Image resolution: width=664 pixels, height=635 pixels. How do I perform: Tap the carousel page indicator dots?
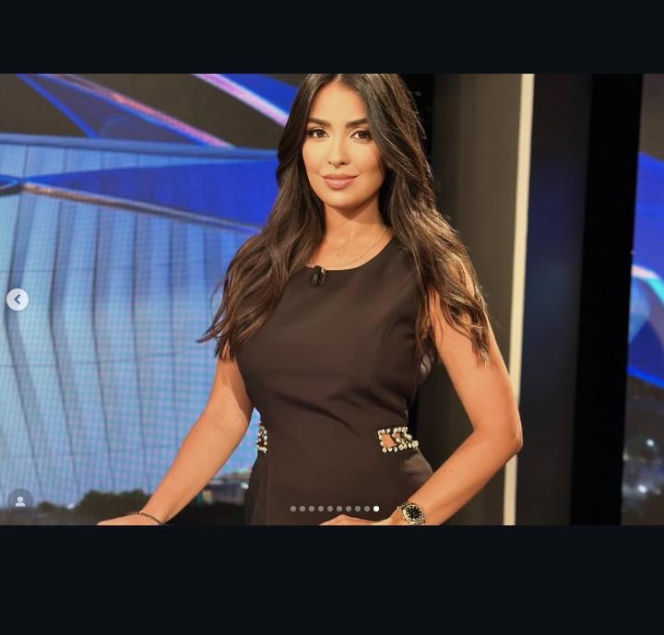coord(335,509)
